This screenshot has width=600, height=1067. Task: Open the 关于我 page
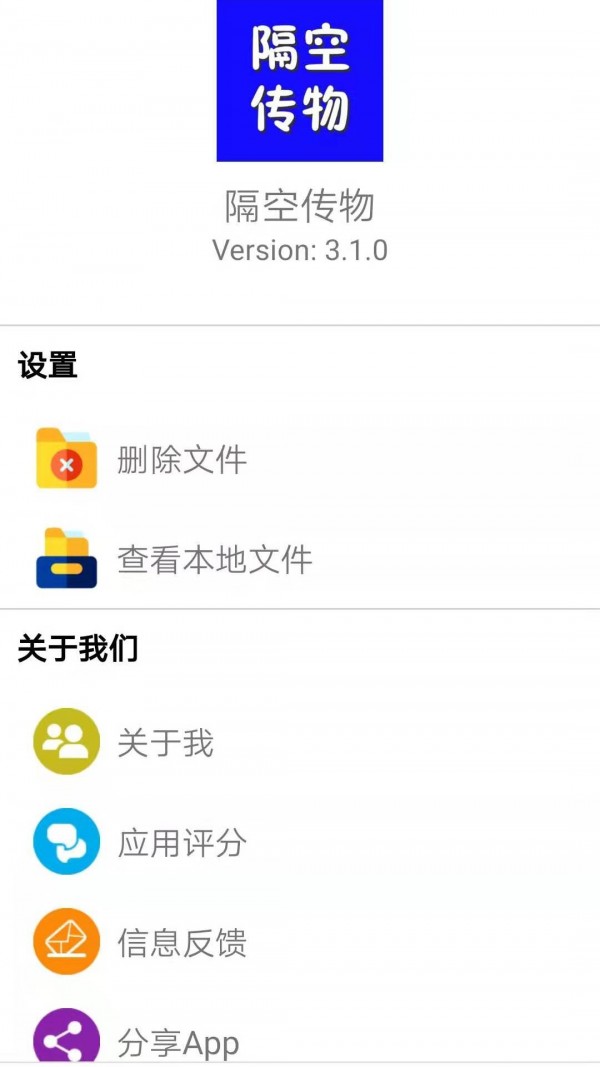pos(165,743)
